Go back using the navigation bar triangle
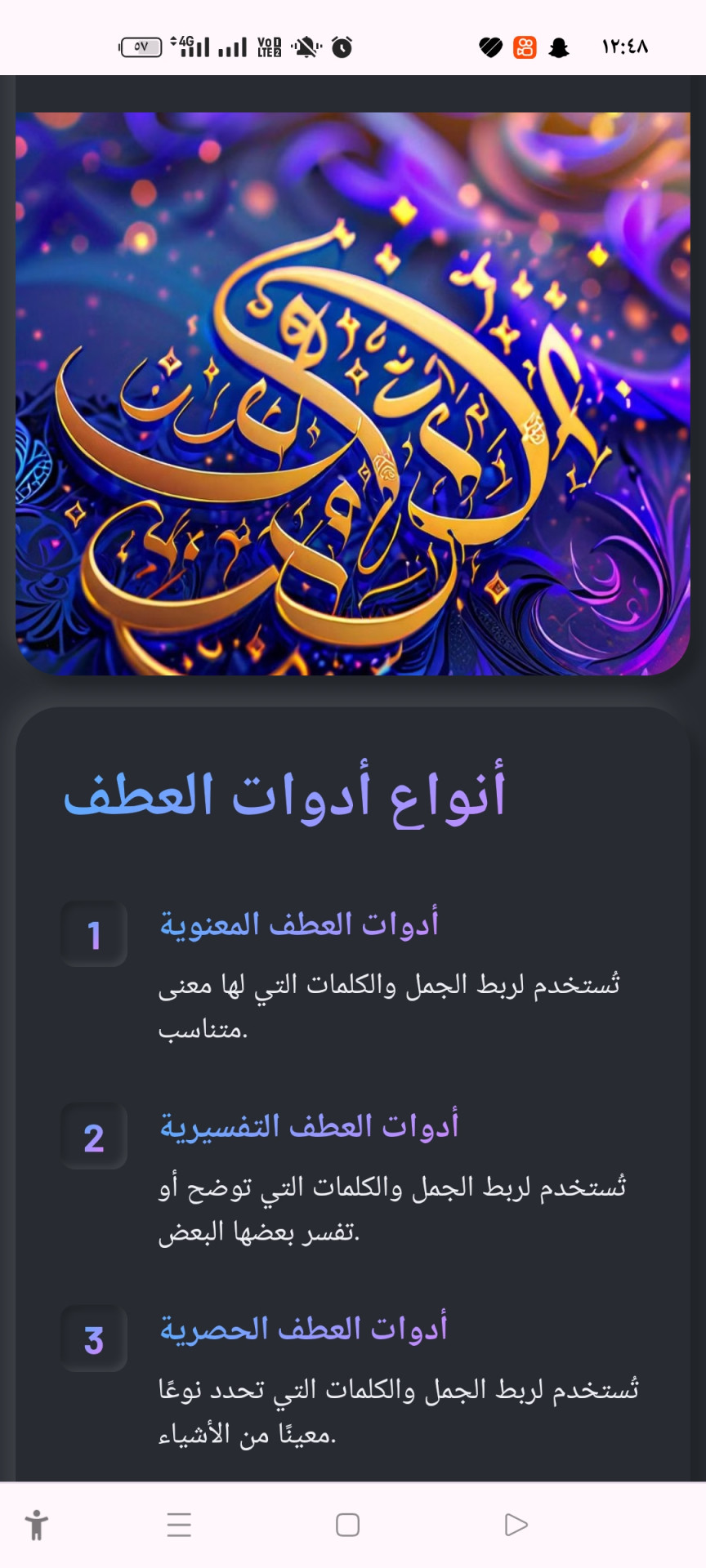 click(516, 1525)
